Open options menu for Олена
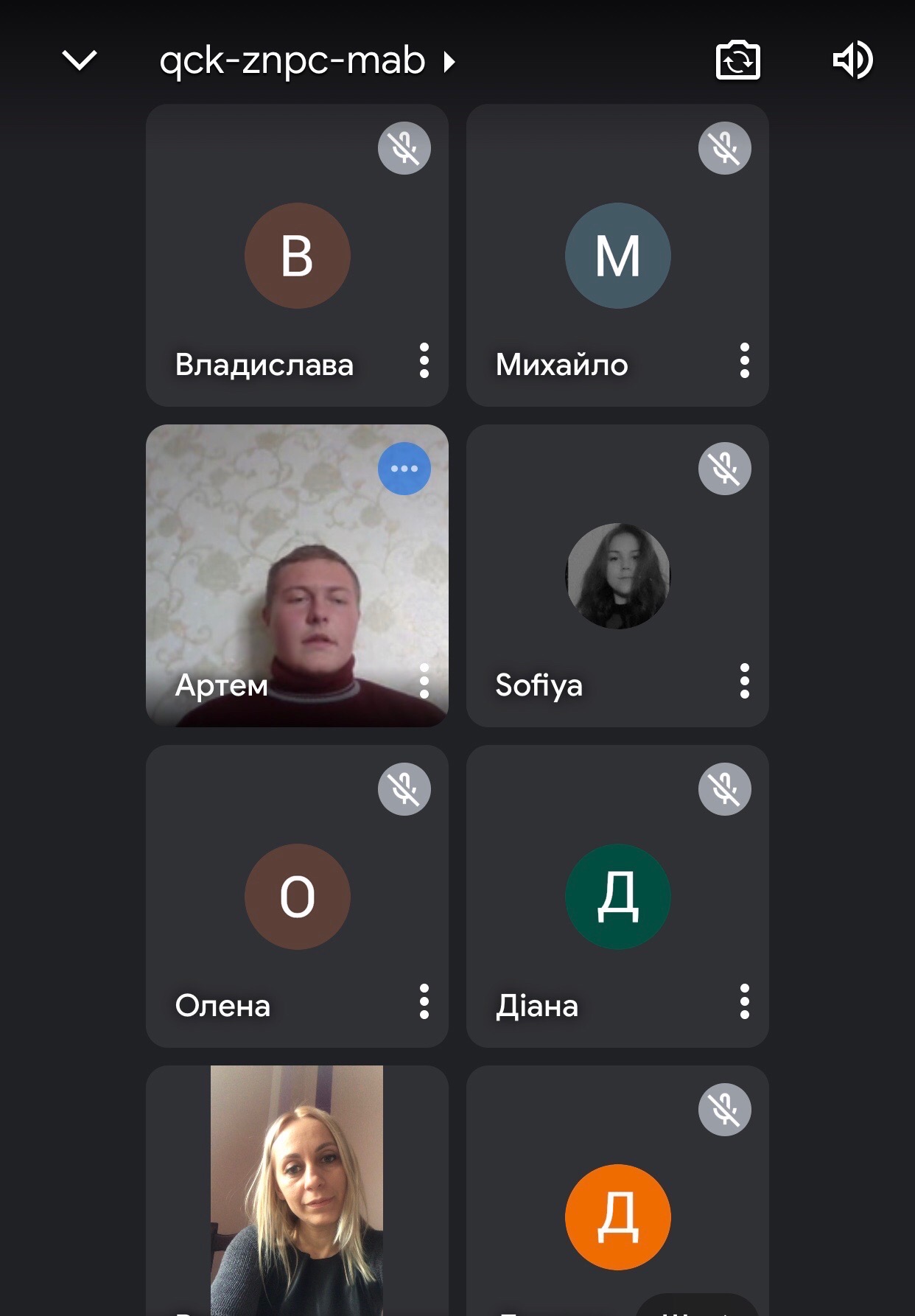Viewport: 915px width, 1316px height. click(x=424, y=1002)
